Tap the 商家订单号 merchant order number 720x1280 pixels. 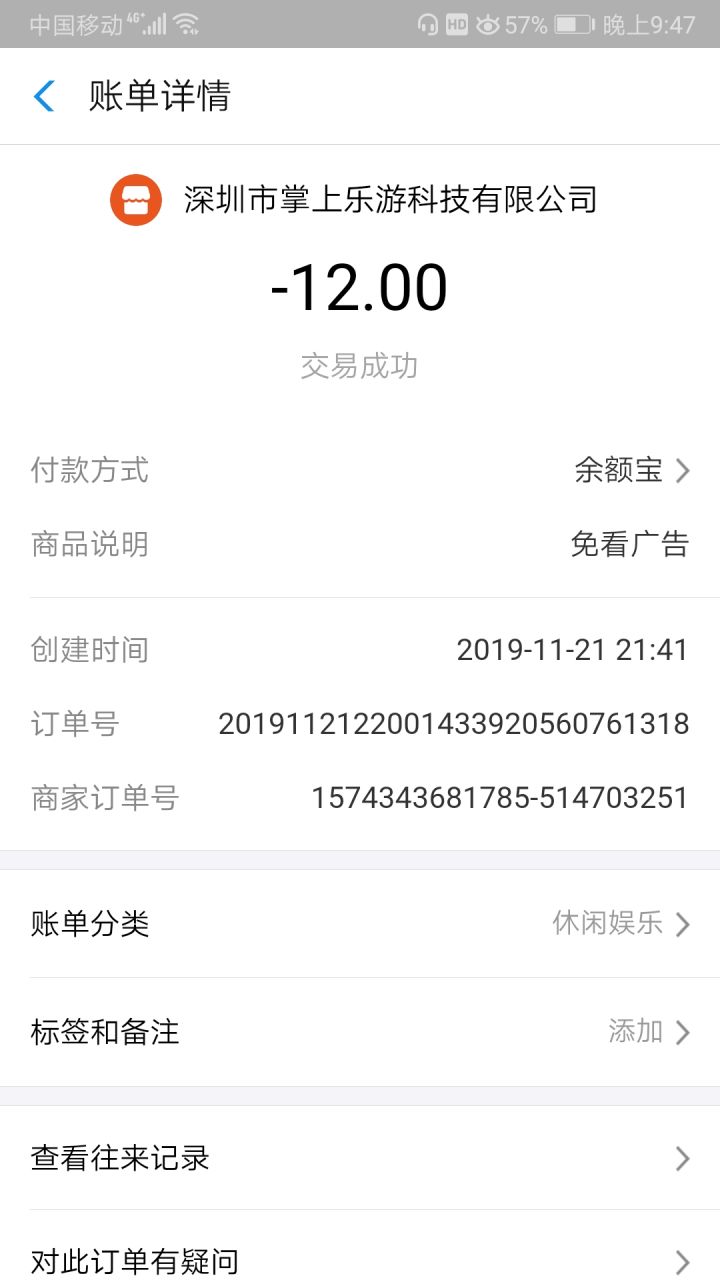point(500,798)
